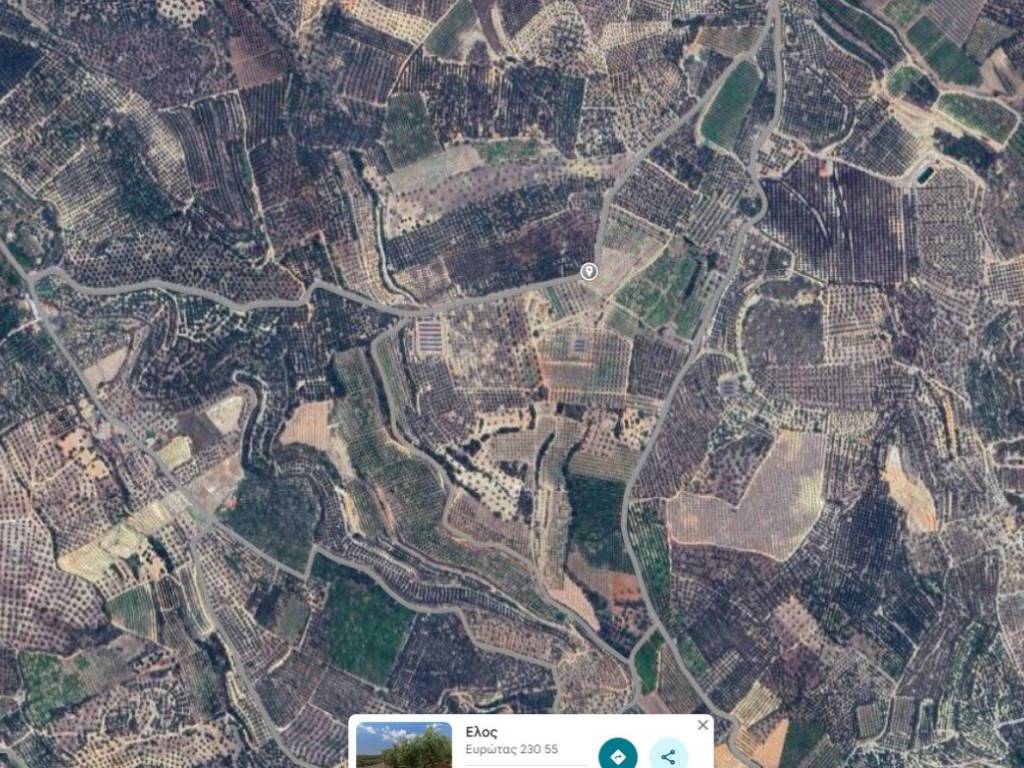Open the Ελος place photo

(x=404, y=745)
